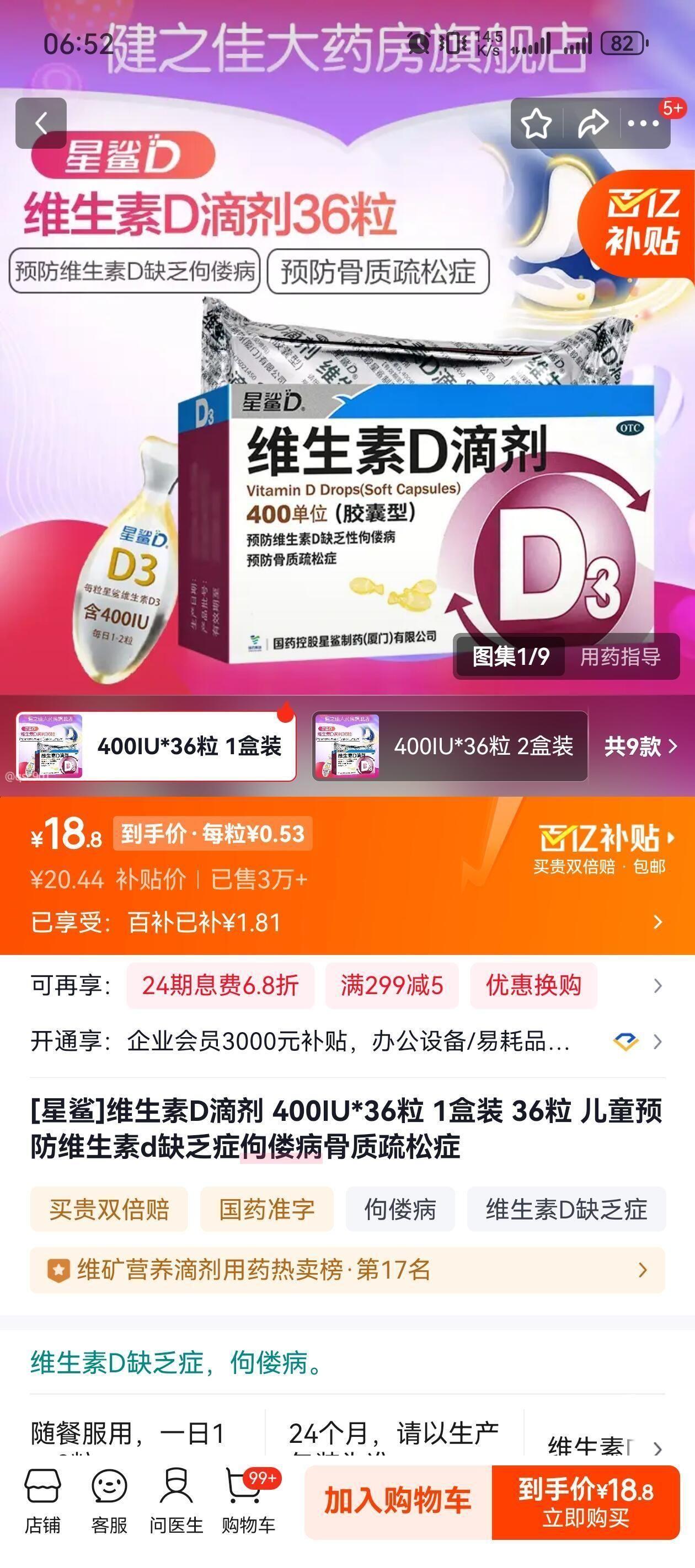Viewport: 695px width, 1568px height.
Task: Favorite this product with the star icon
Action: (536, 123)
